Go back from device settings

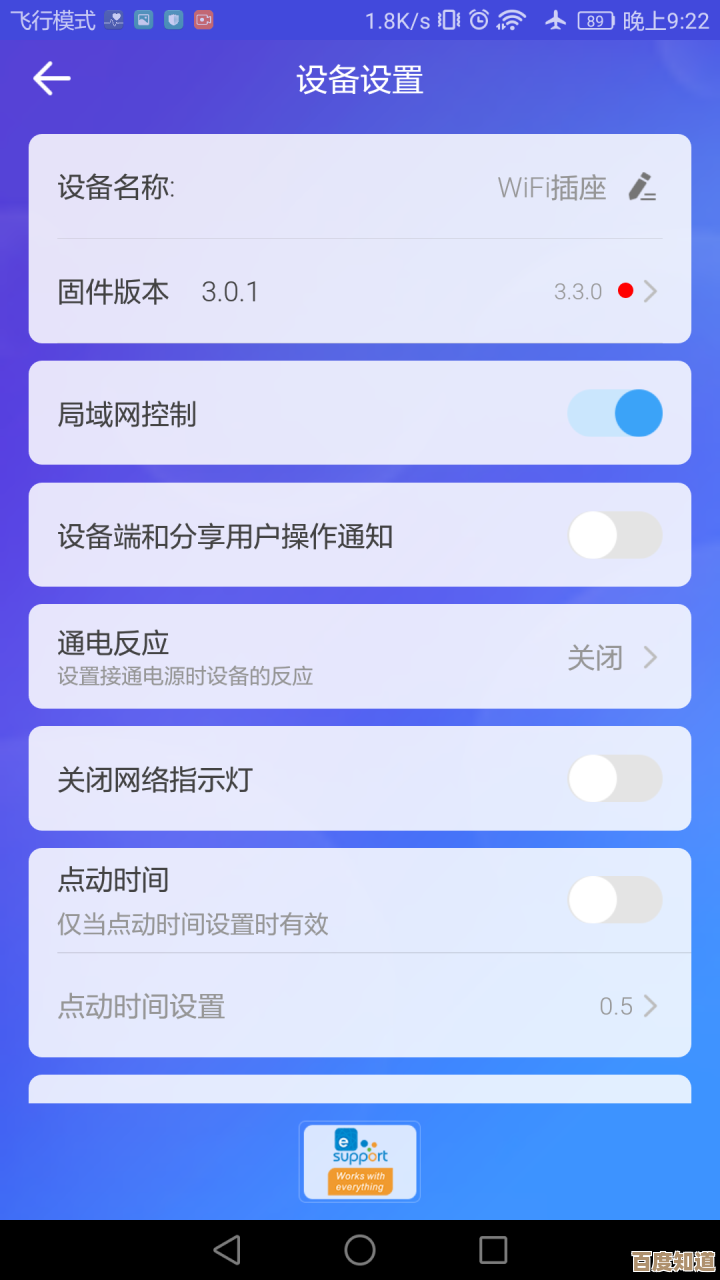[x=51, y=79]
